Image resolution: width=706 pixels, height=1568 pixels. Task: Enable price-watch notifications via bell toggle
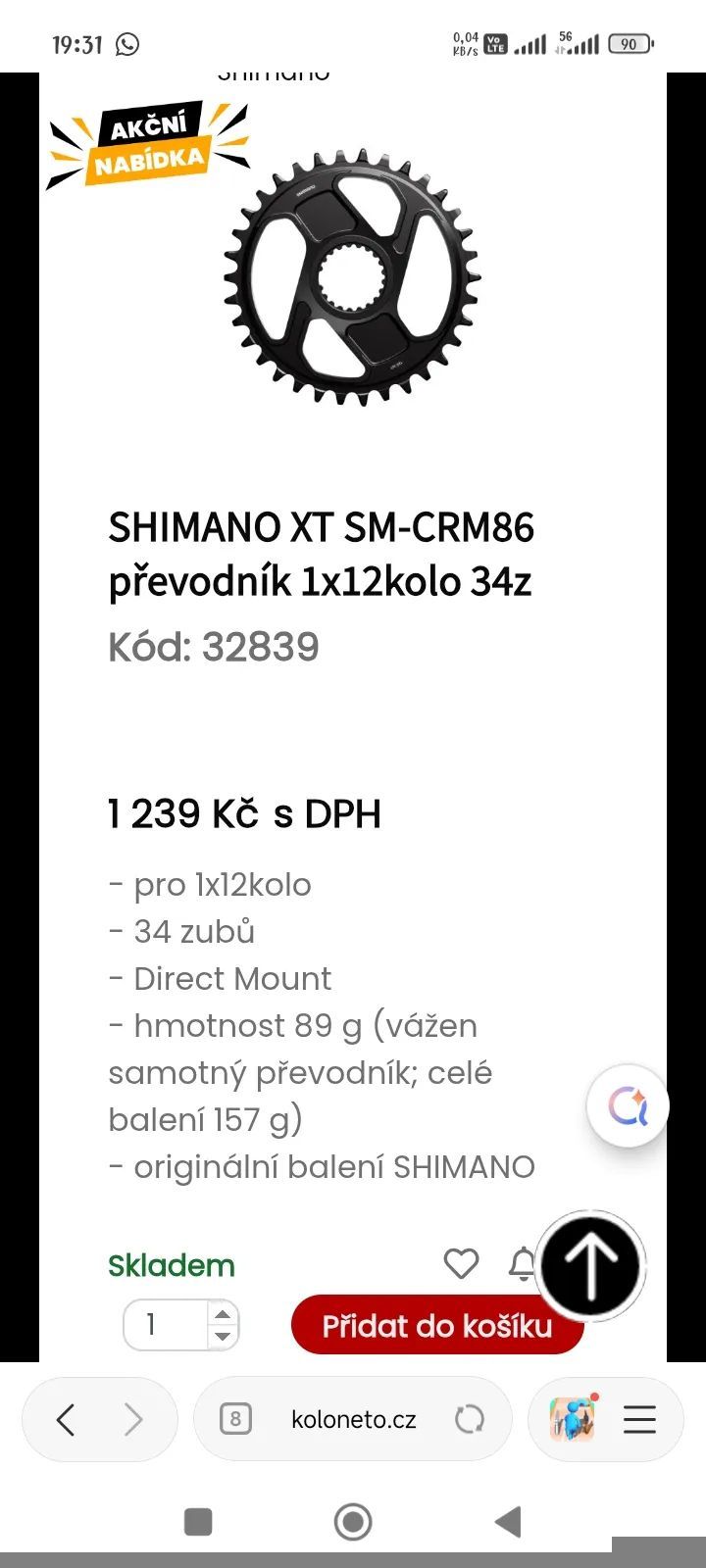point(525,1264)
